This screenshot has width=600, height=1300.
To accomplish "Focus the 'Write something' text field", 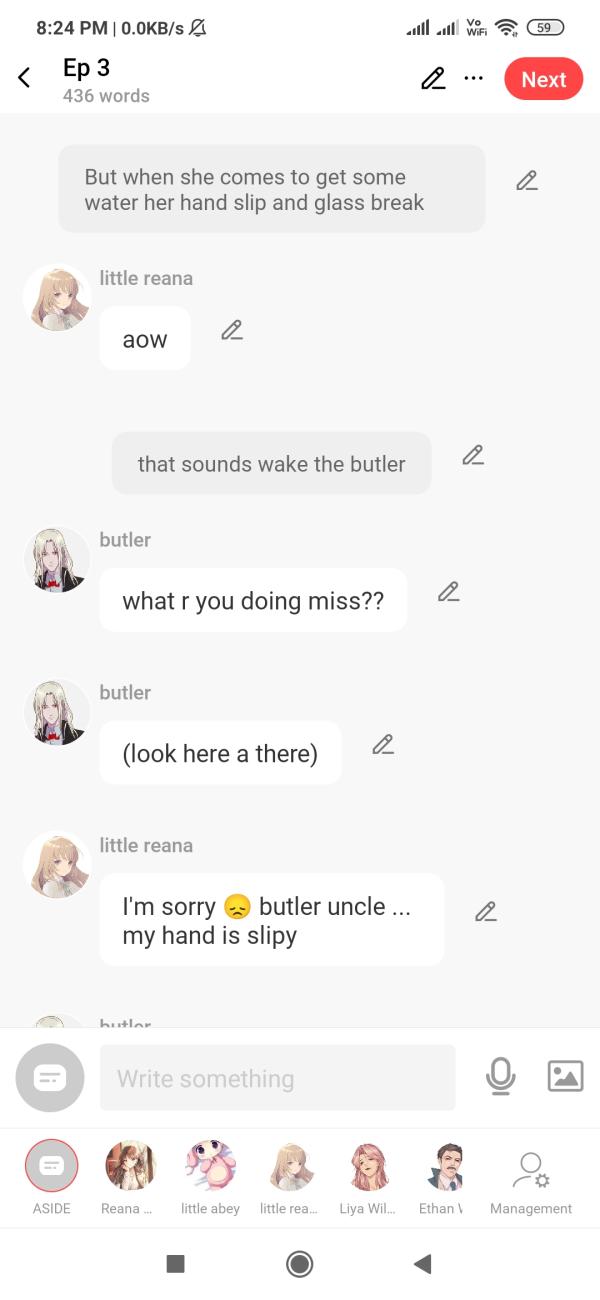I will 277,1078.
